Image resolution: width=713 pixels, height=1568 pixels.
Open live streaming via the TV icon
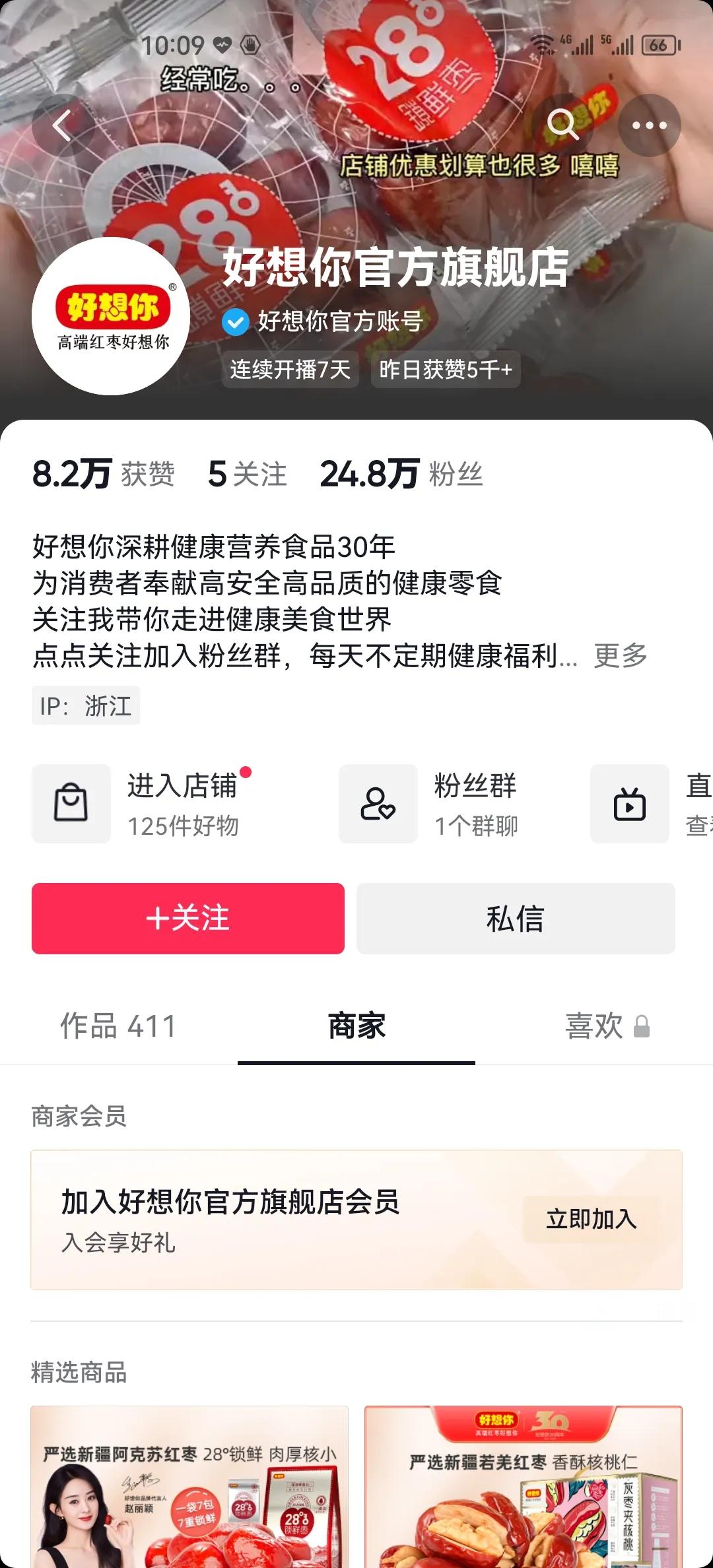click(629, 804)
